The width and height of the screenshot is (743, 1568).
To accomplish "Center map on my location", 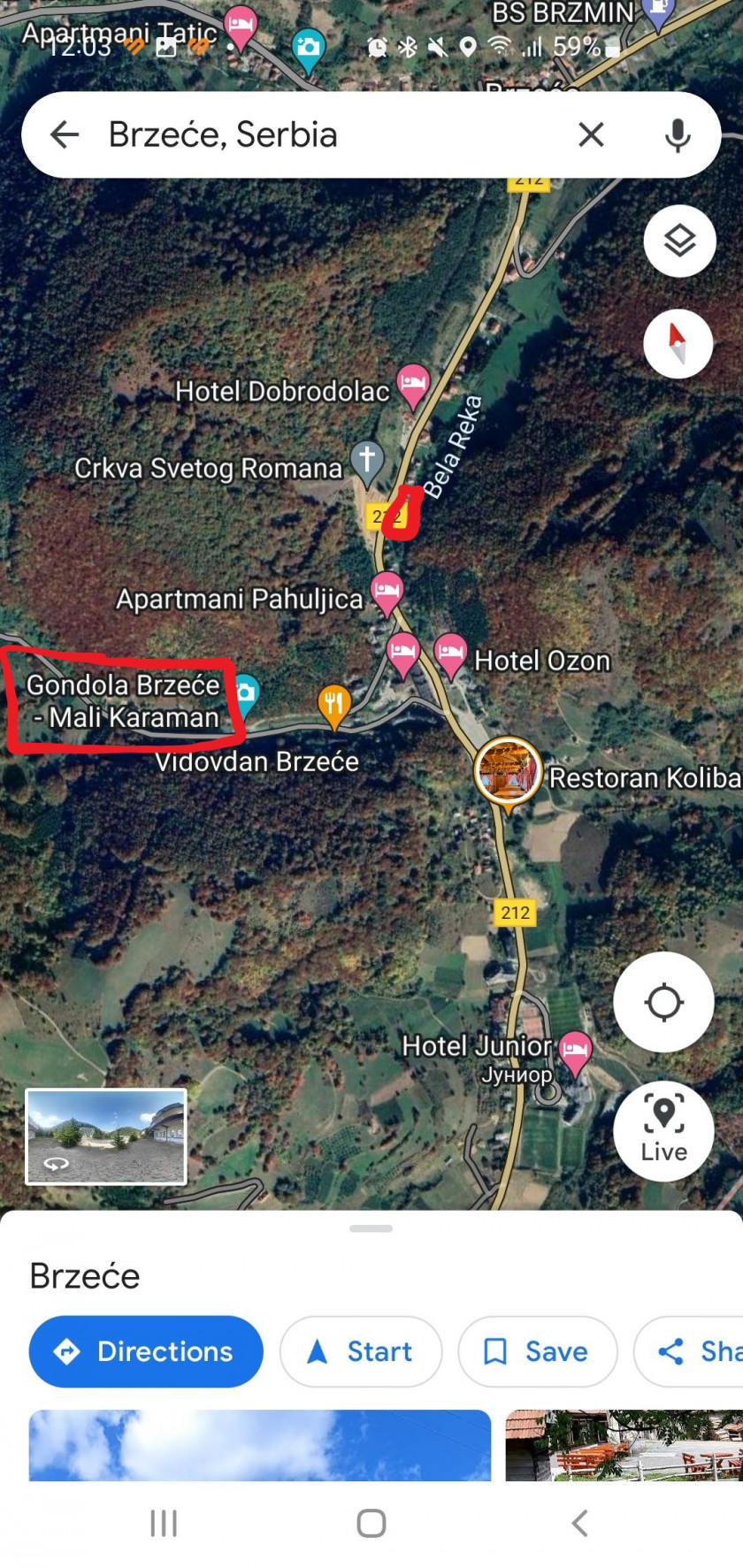I will point(663,1002).
